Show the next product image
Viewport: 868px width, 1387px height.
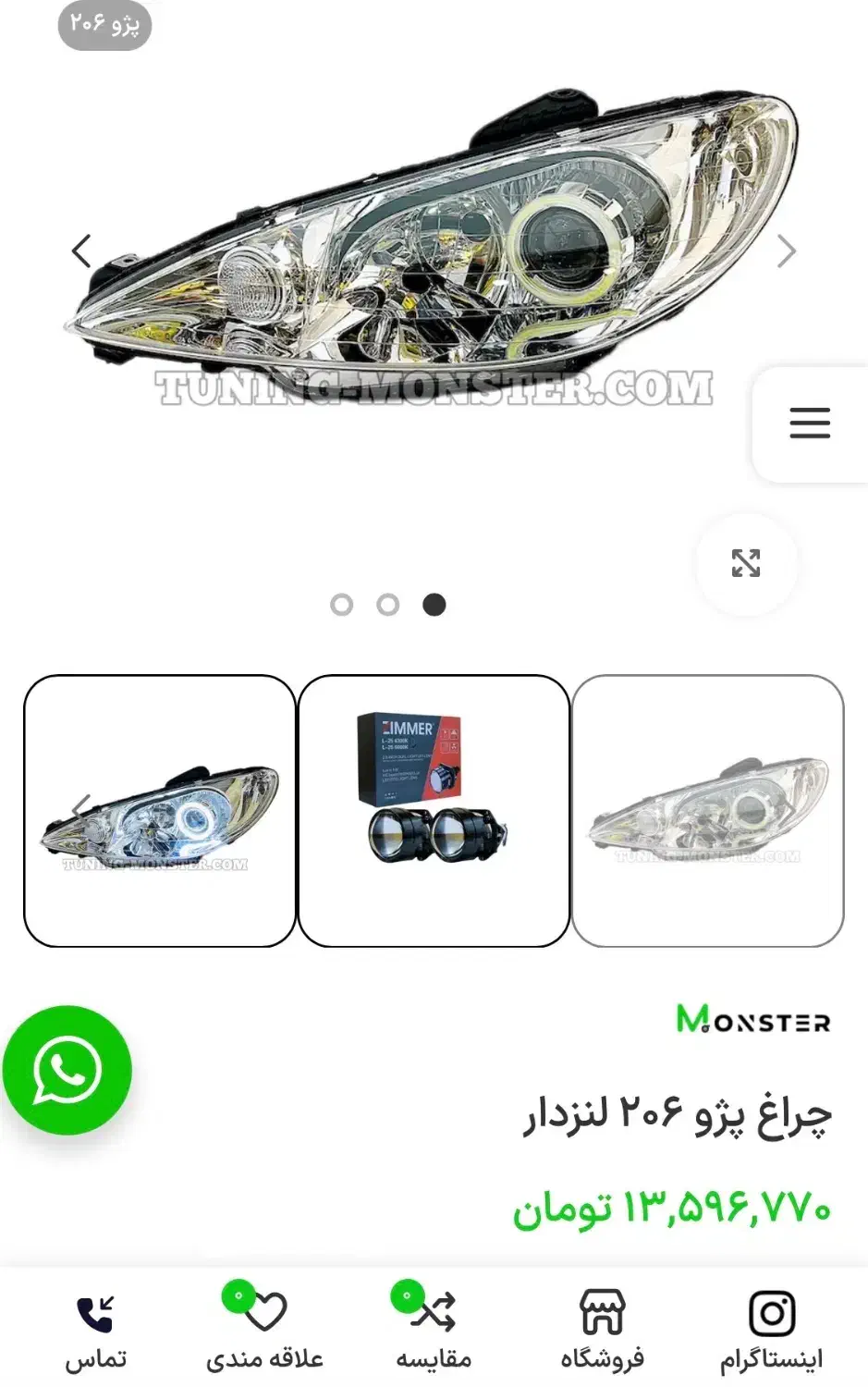click(x=787, y=251)
